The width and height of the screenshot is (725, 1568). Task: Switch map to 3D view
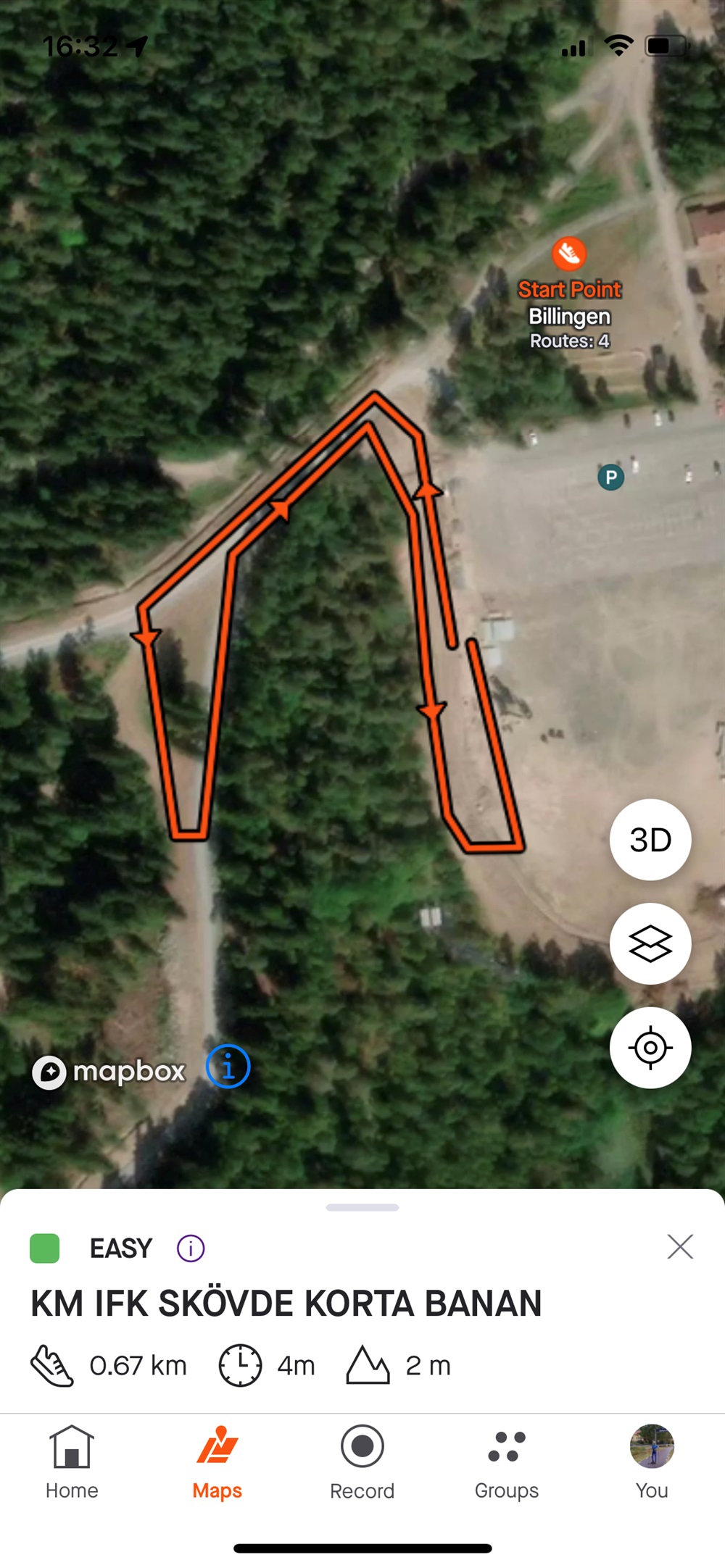[650, 840]
